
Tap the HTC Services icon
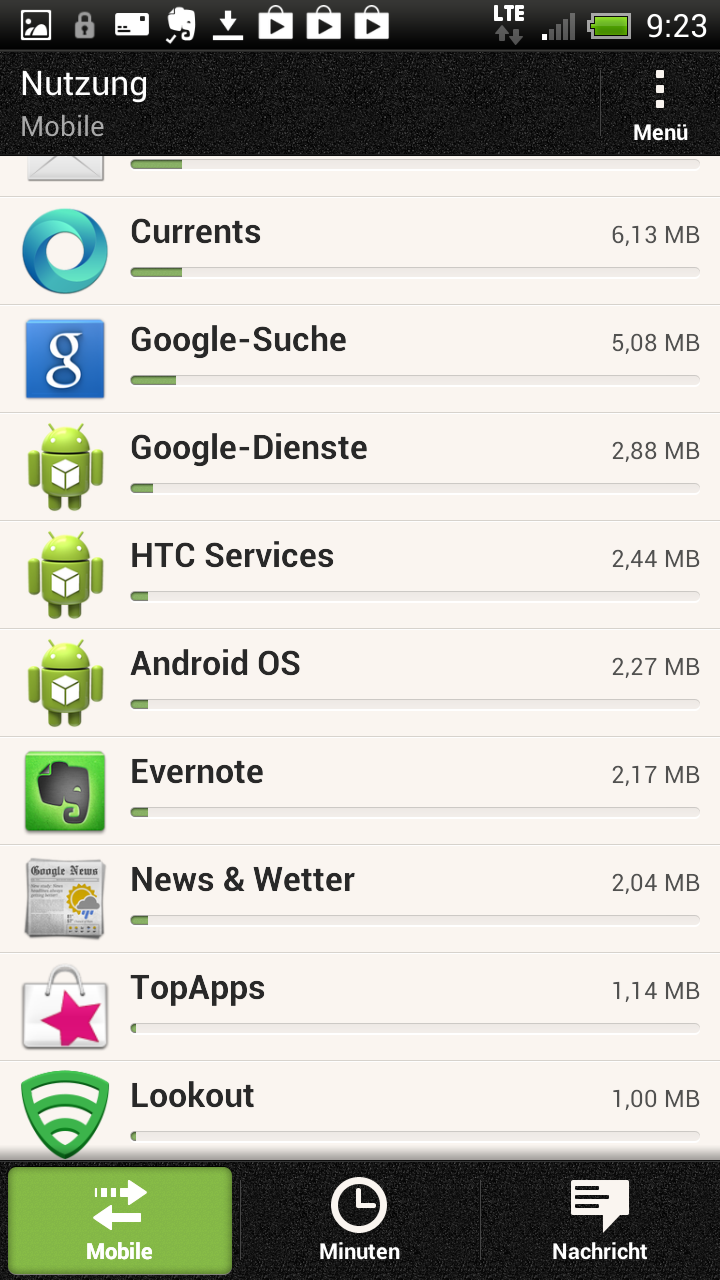(x=64, y=574)
